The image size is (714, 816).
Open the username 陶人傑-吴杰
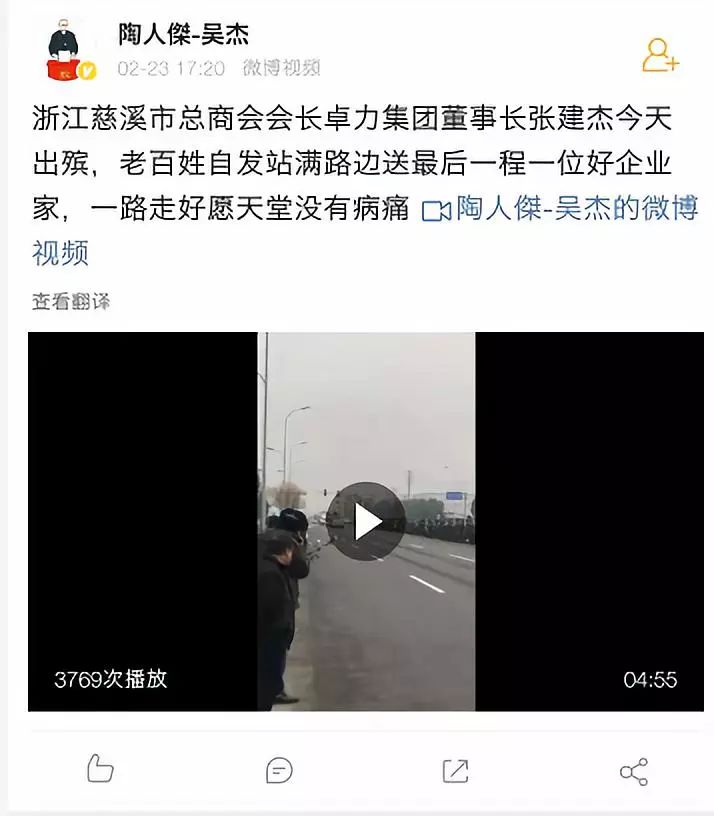183,34
